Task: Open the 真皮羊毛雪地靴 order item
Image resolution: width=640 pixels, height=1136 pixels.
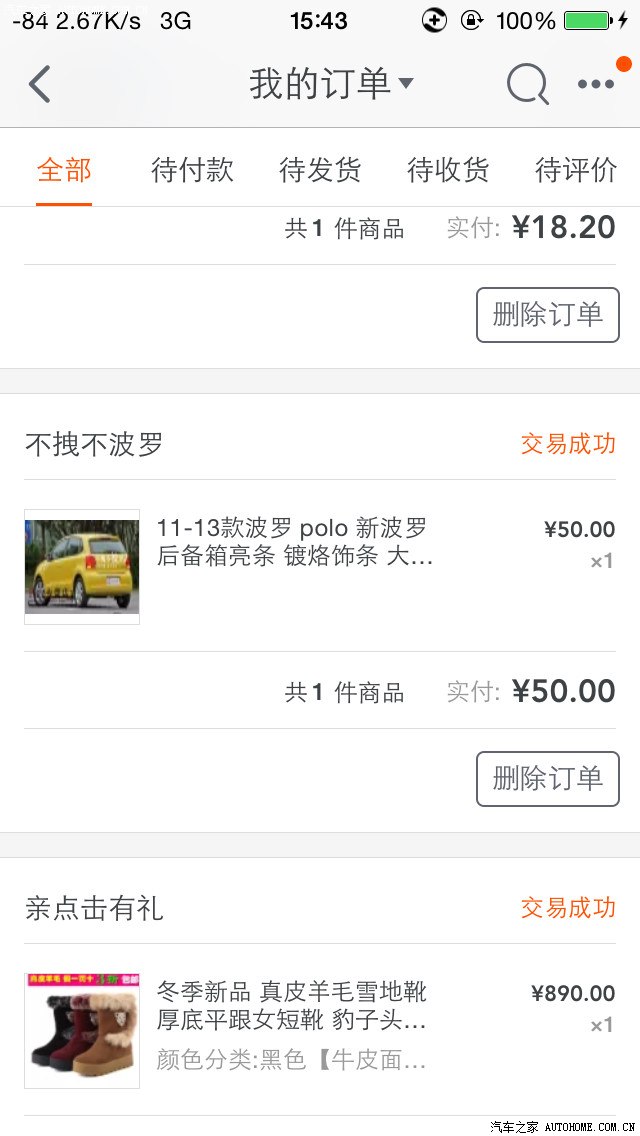Action: [292, 1007]
